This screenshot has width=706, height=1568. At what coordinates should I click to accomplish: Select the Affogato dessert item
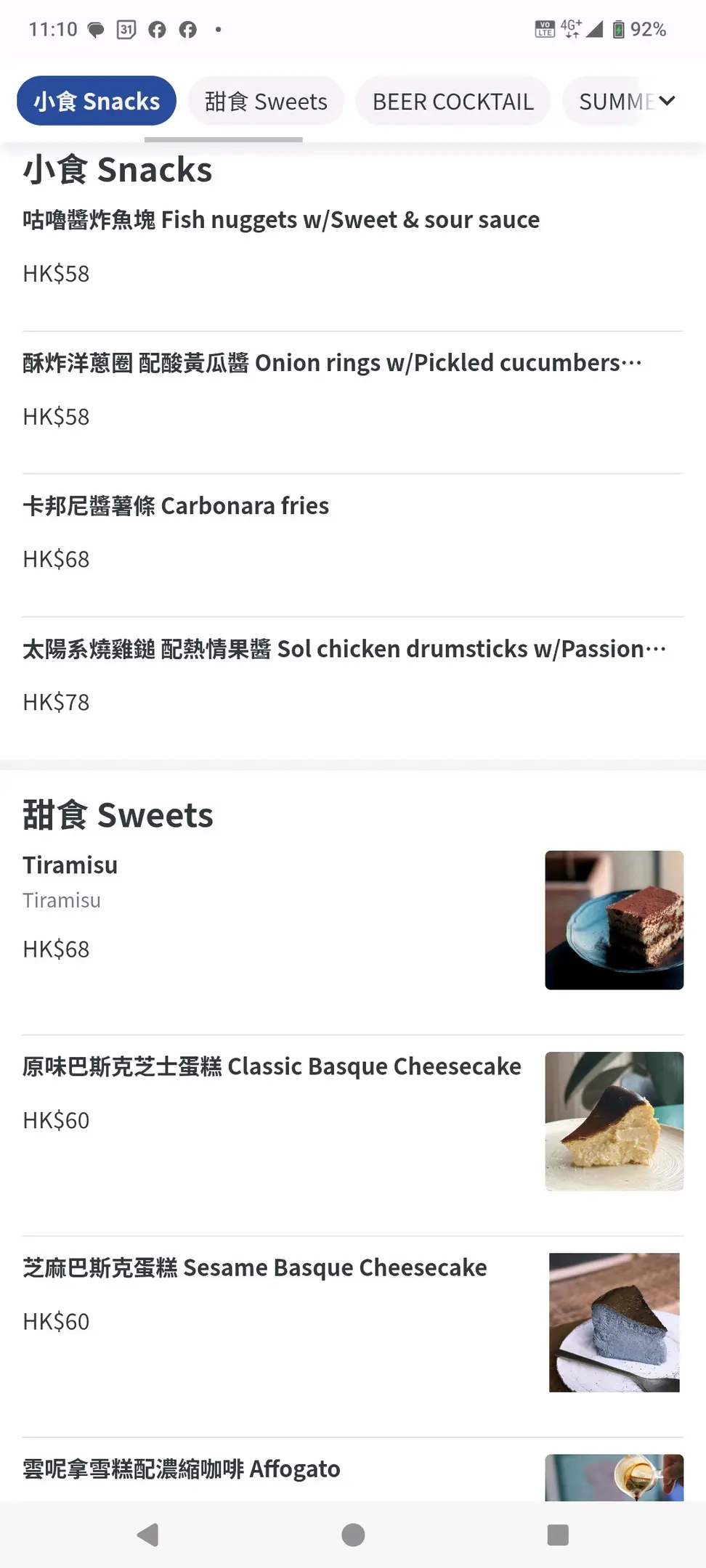click(182, 1469)
